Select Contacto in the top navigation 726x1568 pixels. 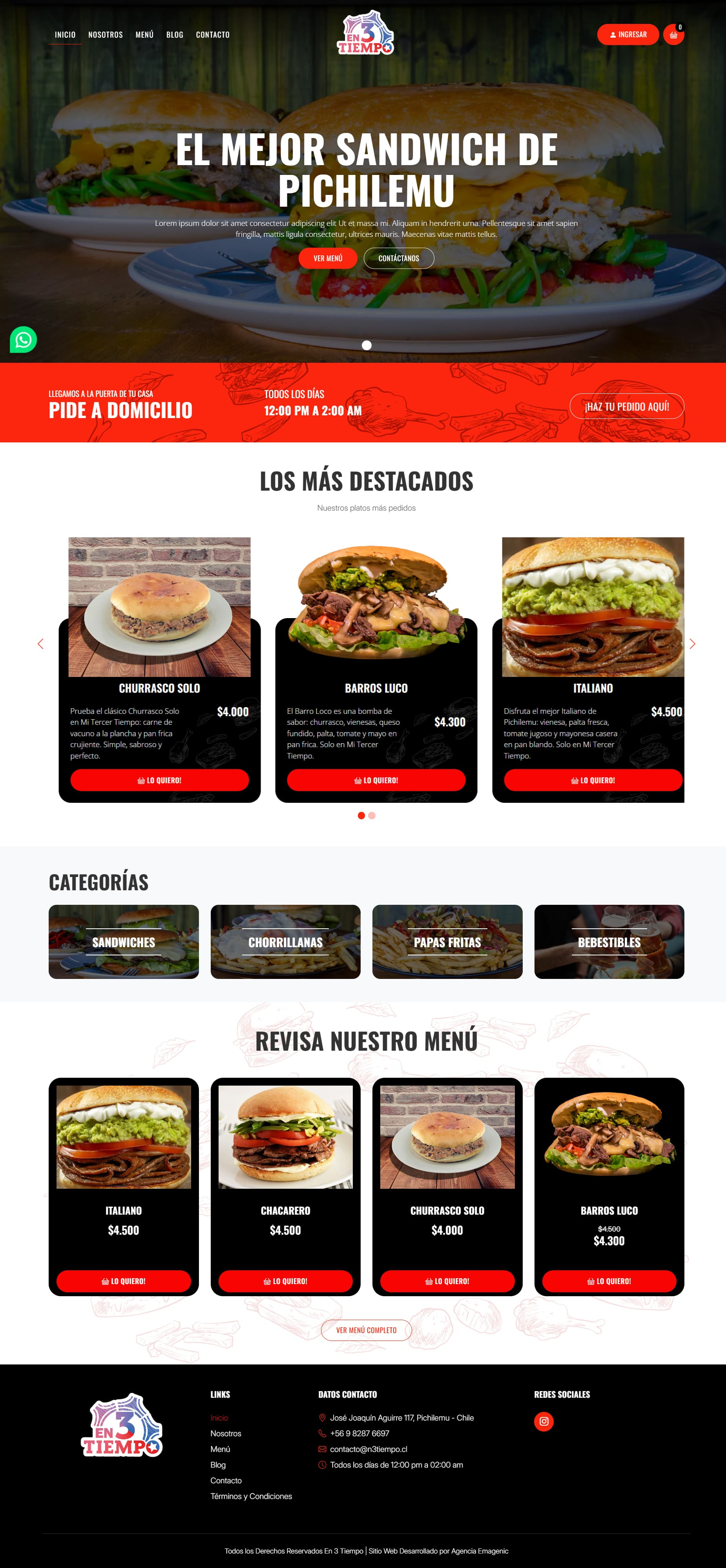(x=213, y=35)
